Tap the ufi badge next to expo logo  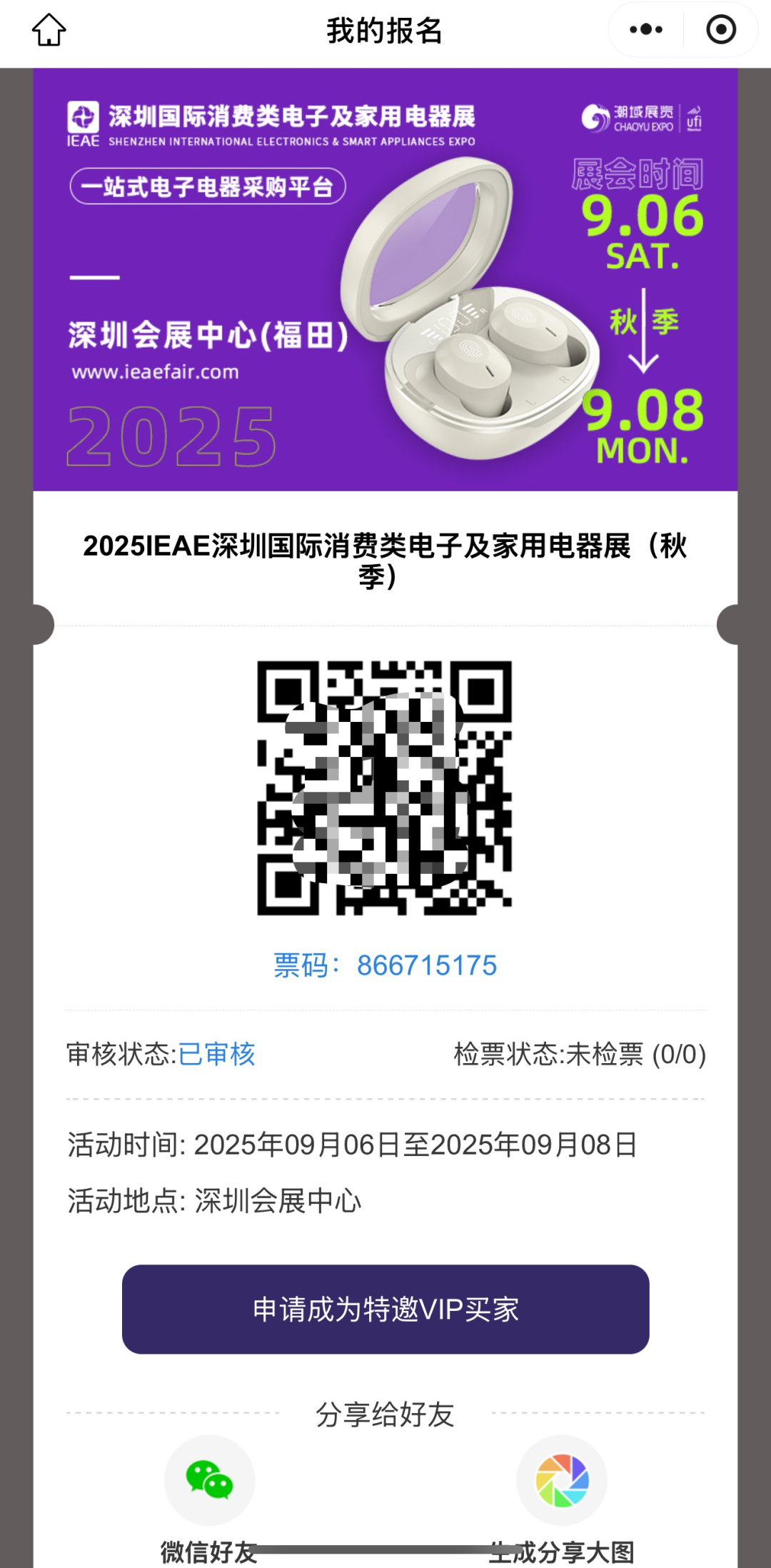[x=693, y=120]
